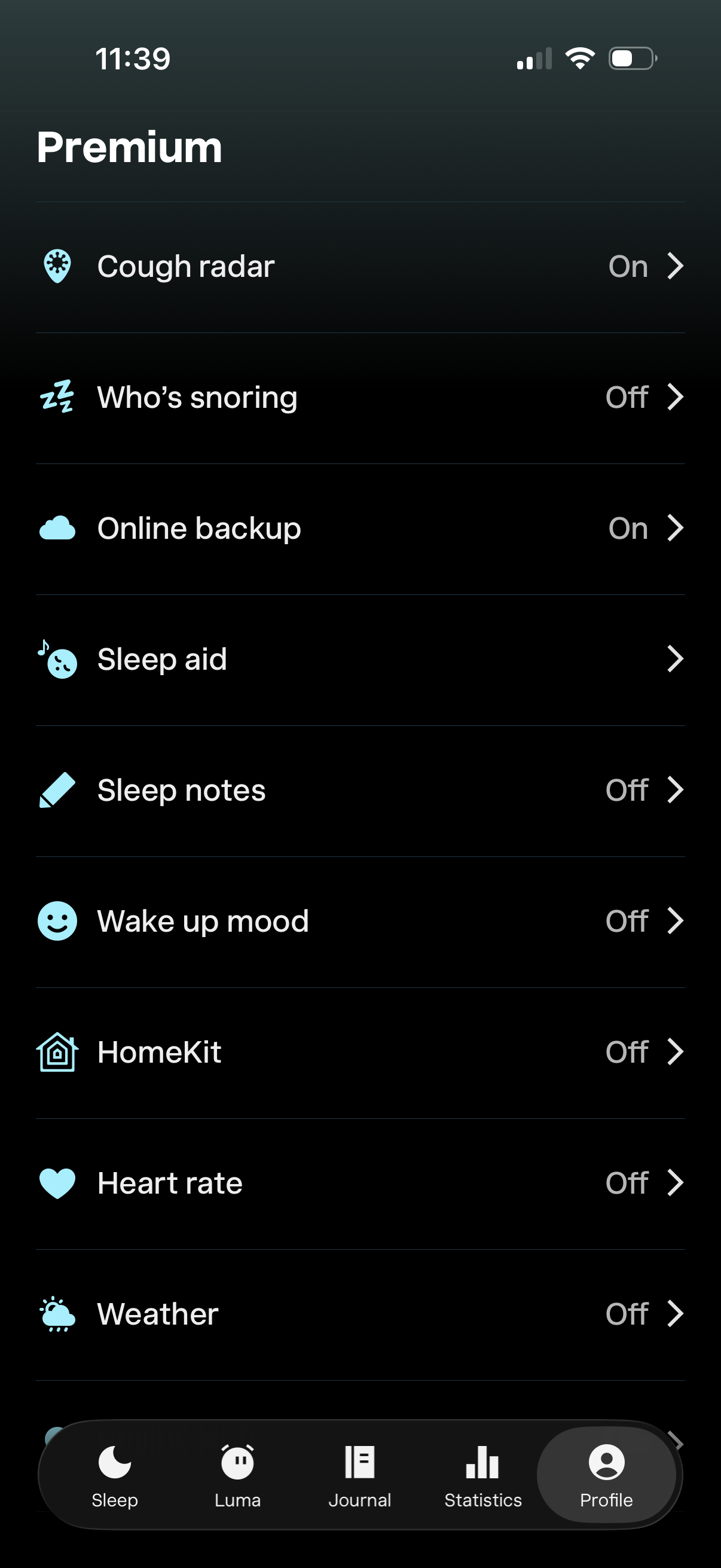Click the Weather rain cloud icon

[57, 1314]
